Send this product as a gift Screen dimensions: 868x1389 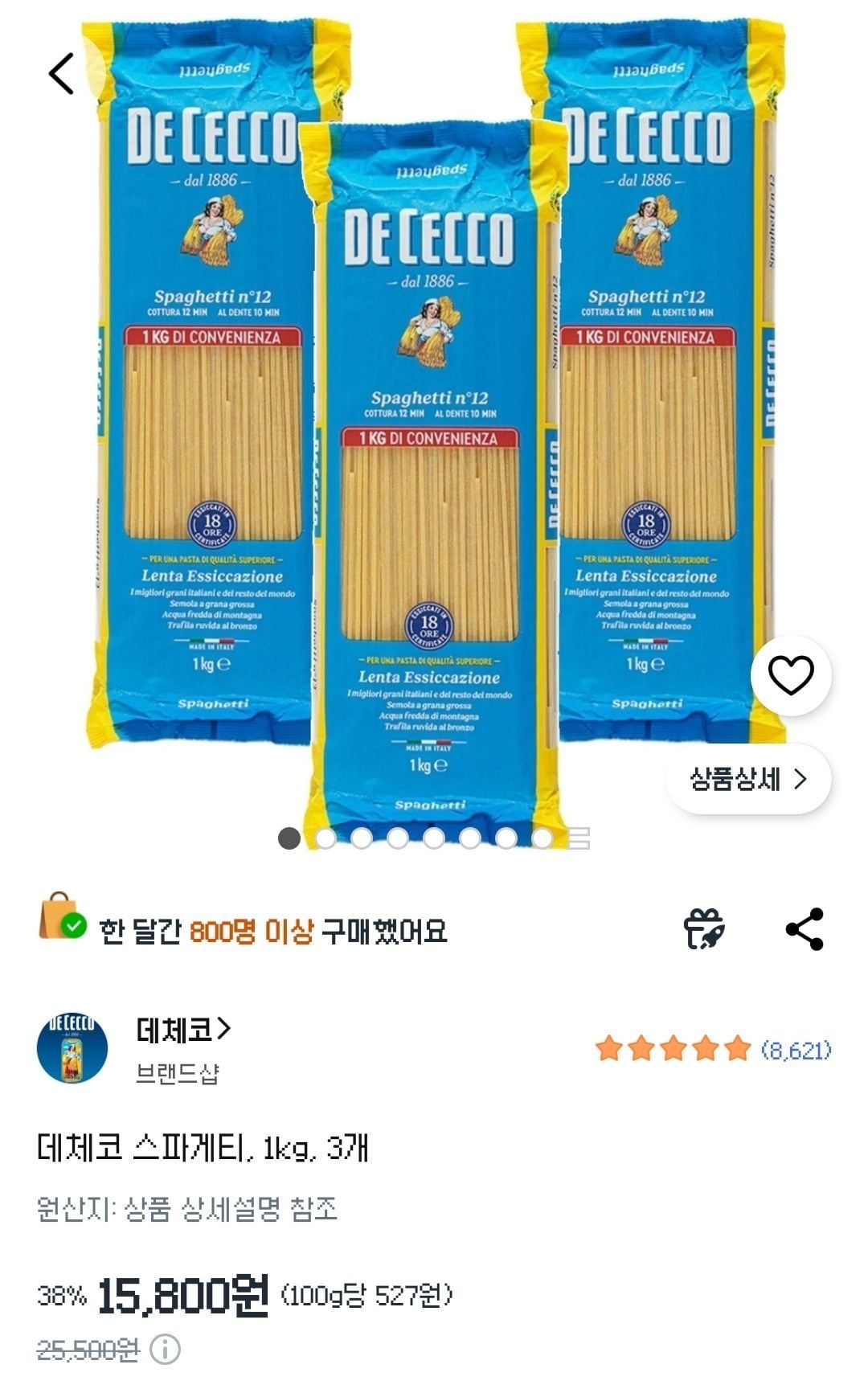tap(704, 930)
